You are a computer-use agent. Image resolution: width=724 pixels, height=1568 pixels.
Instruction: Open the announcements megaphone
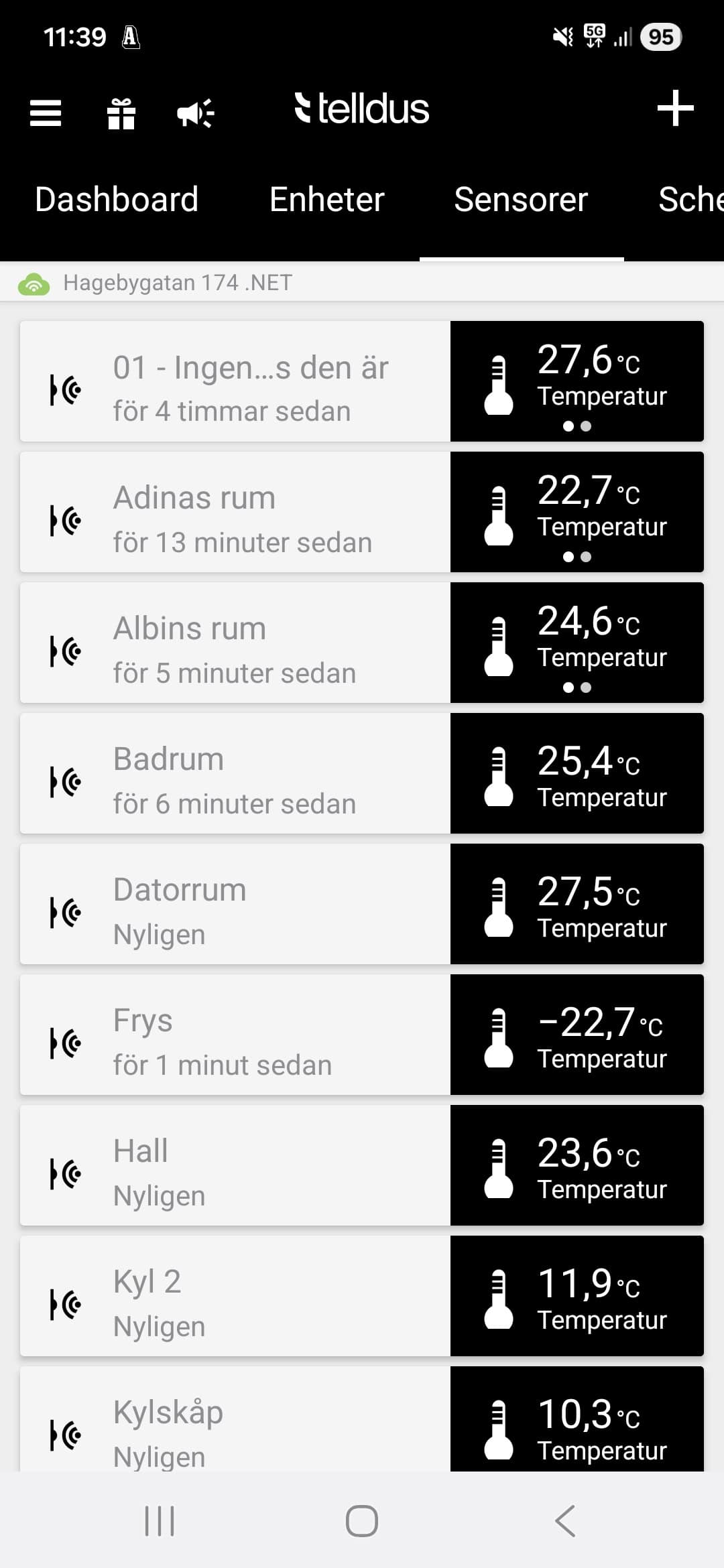(x=195, y=113)
